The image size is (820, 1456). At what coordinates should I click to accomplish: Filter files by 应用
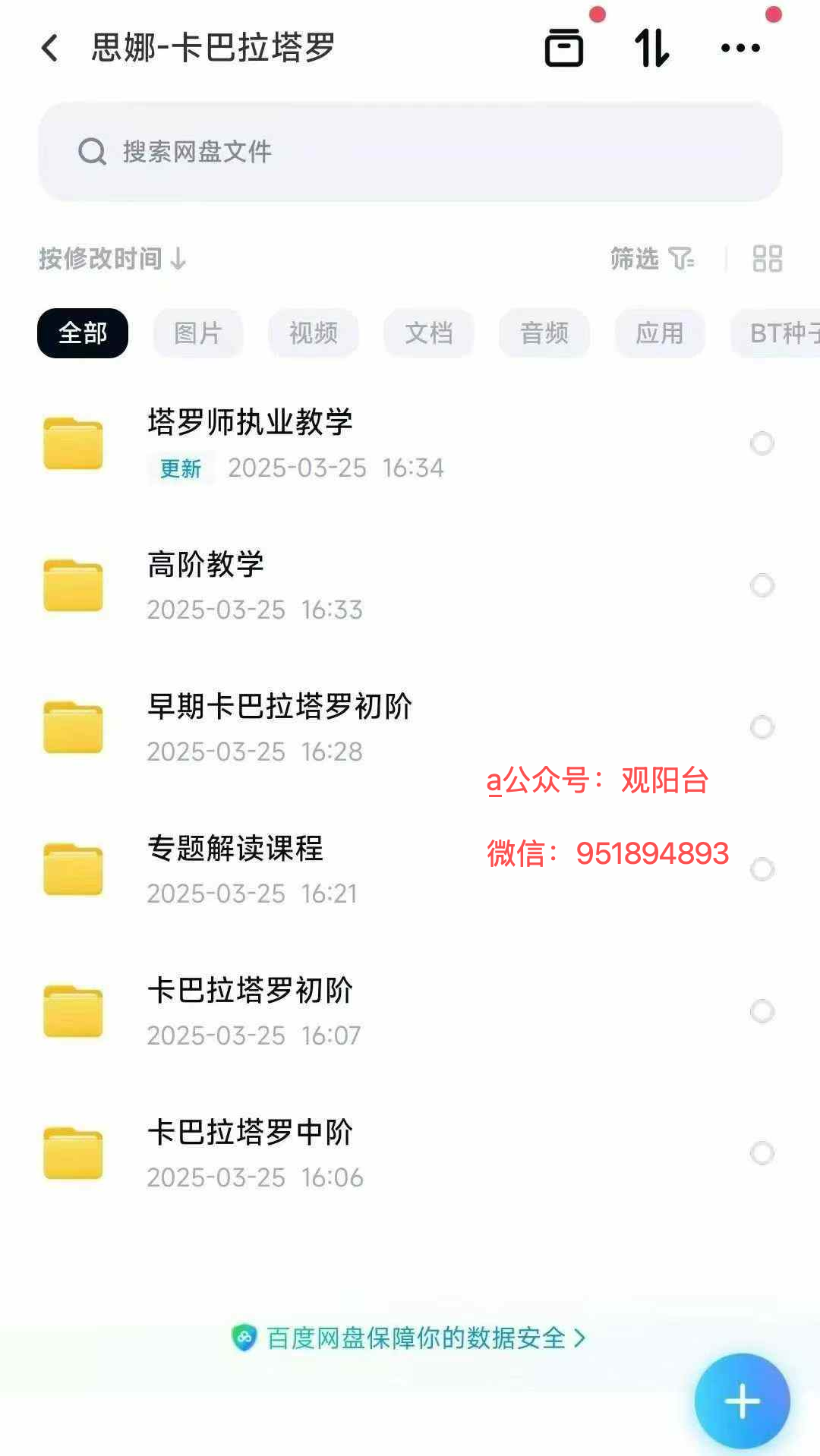[660, 333]
